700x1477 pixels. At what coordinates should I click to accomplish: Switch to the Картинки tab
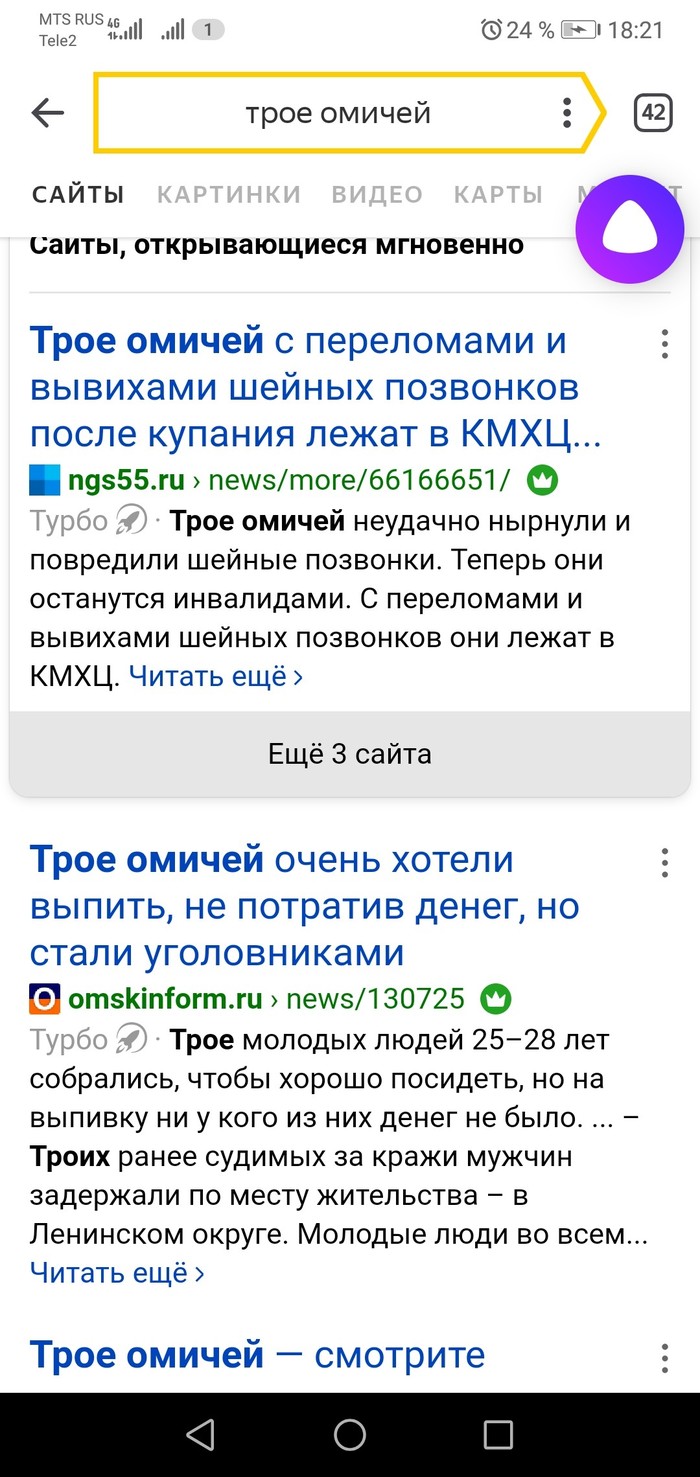coord(228,195)
